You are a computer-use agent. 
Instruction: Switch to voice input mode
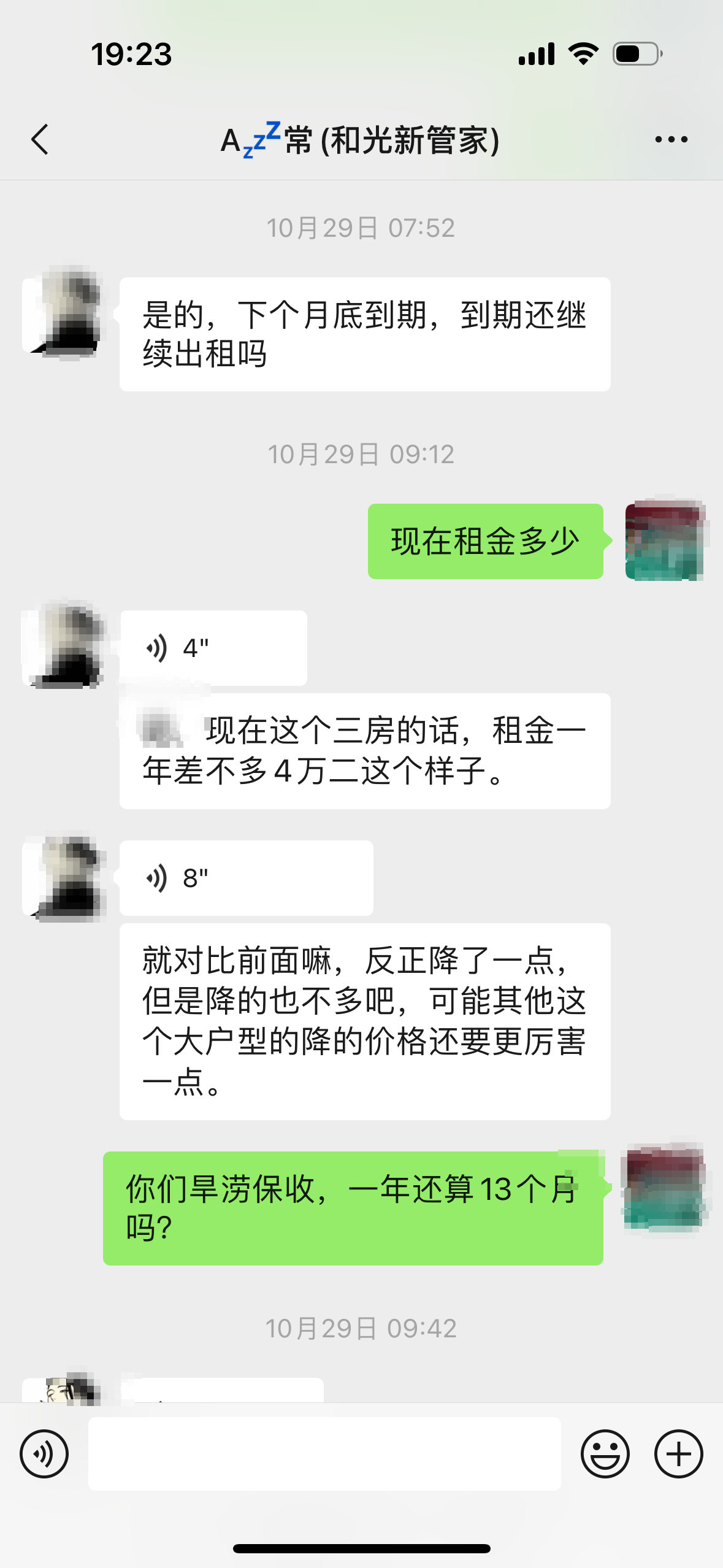[44, 1454]
